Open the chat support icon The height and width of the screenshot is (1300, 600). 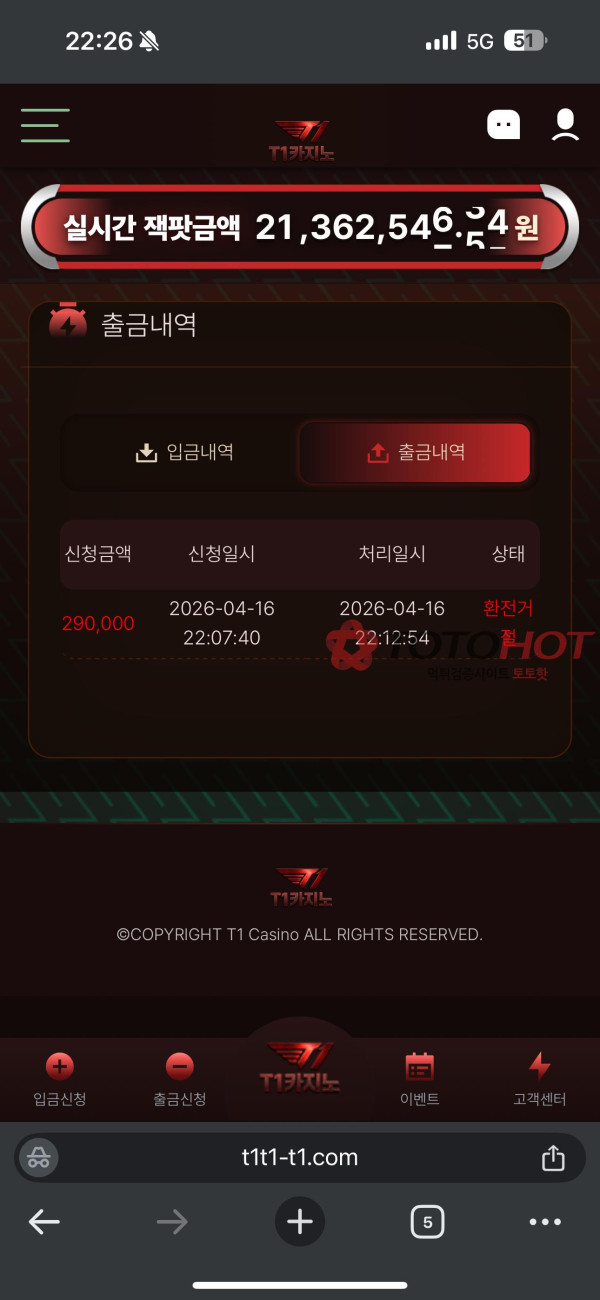pos(504,125)
